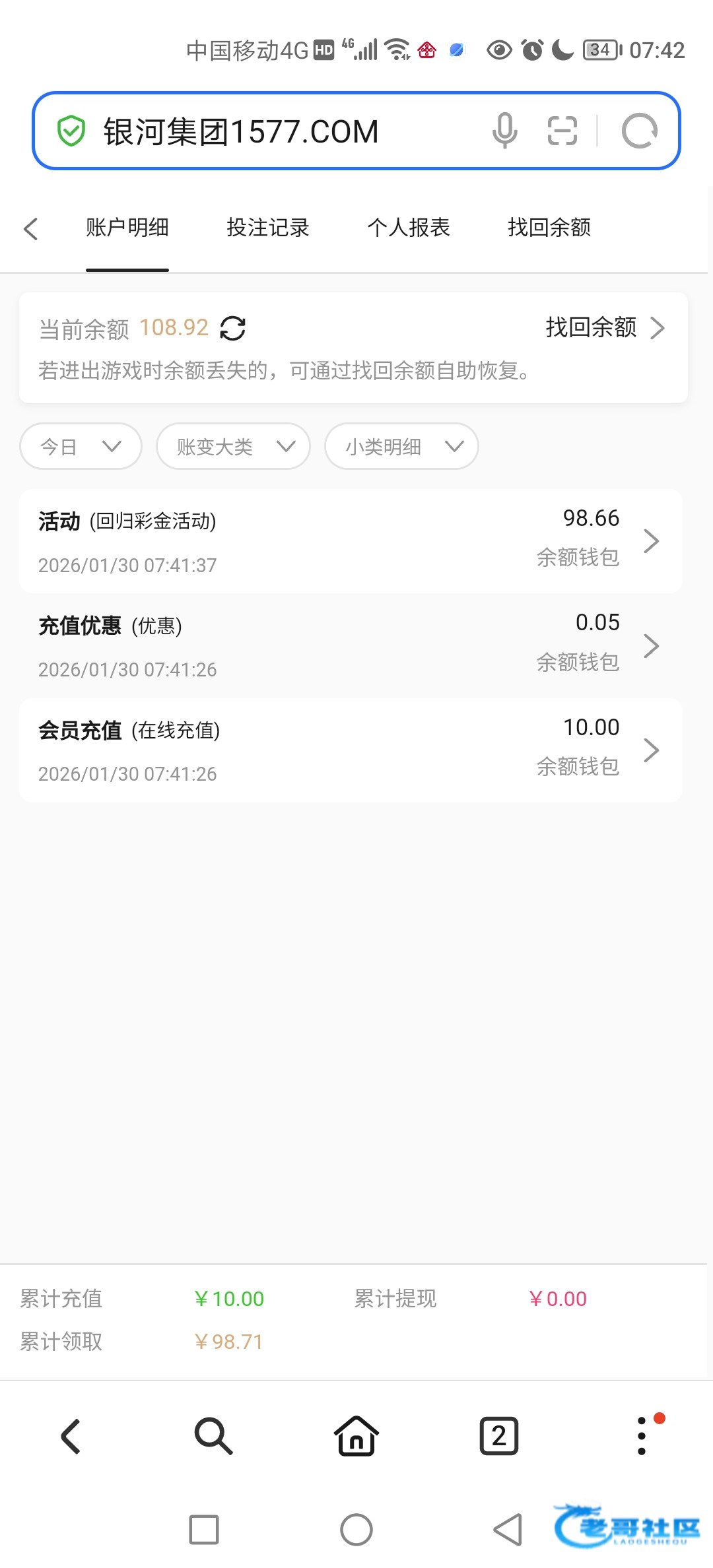The height and width of the screenshot is (1568, 713).
Task: Expand the 小类明细 filter
Action: [x=401, y=447]
